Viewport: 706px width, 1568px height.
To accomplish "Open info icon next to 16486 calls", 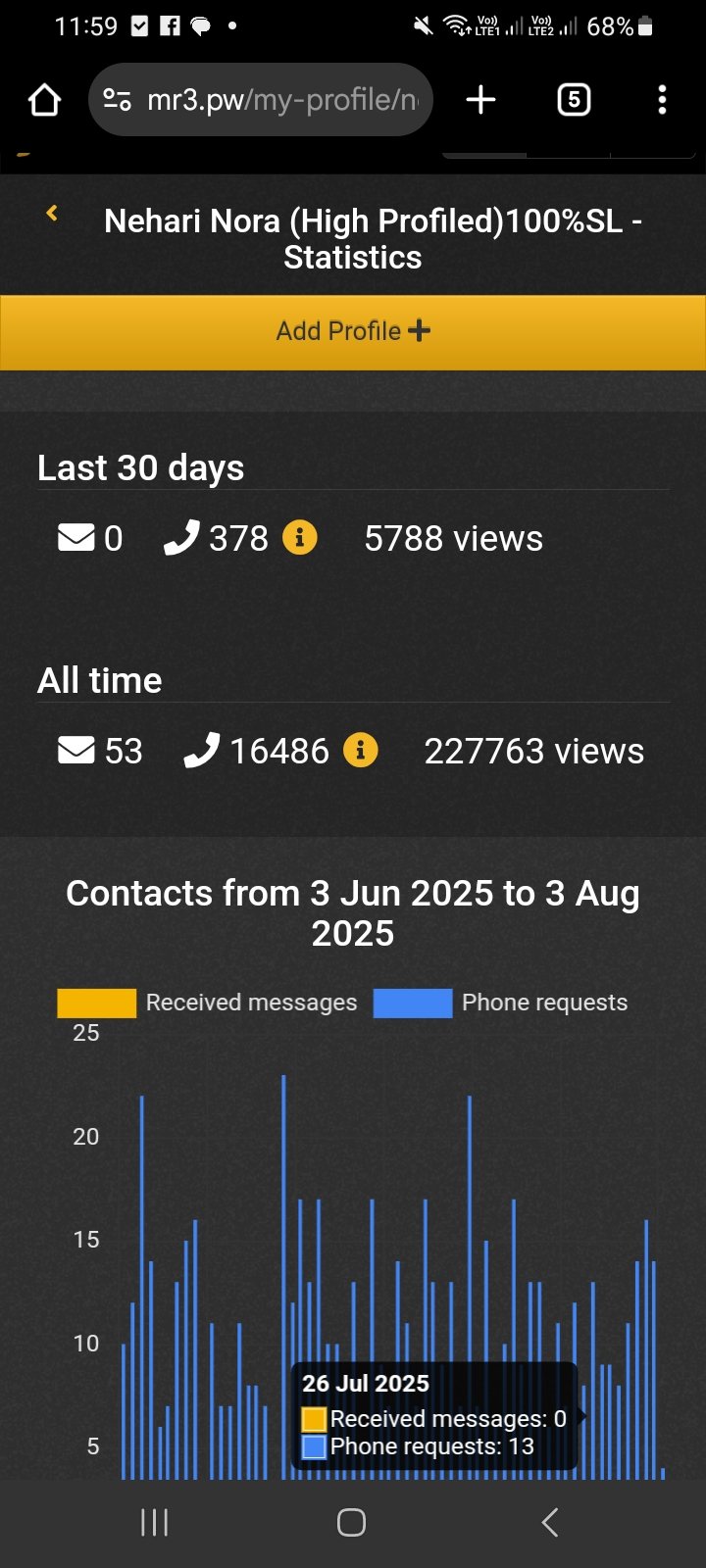I will [361, 750].
